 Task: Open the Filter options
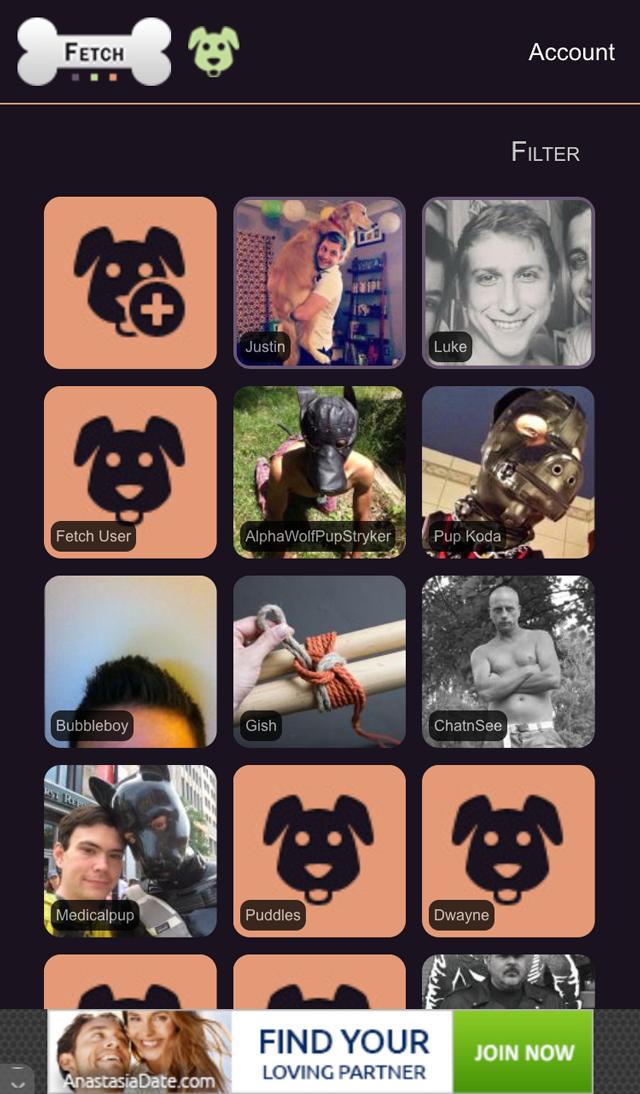[545, 152]
